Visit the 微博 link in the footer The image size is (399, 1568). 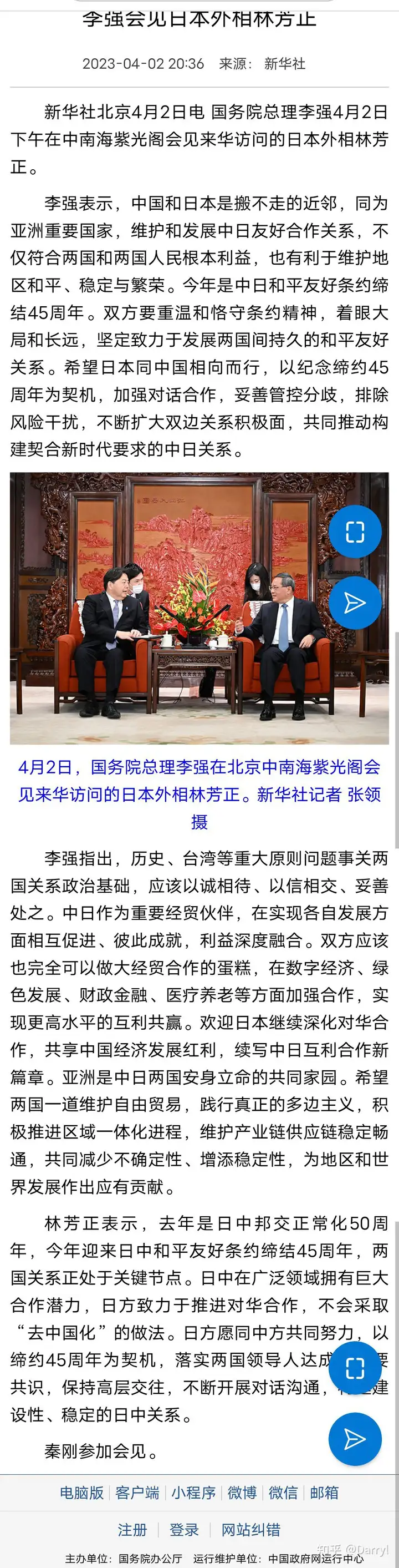(242, 1492)
